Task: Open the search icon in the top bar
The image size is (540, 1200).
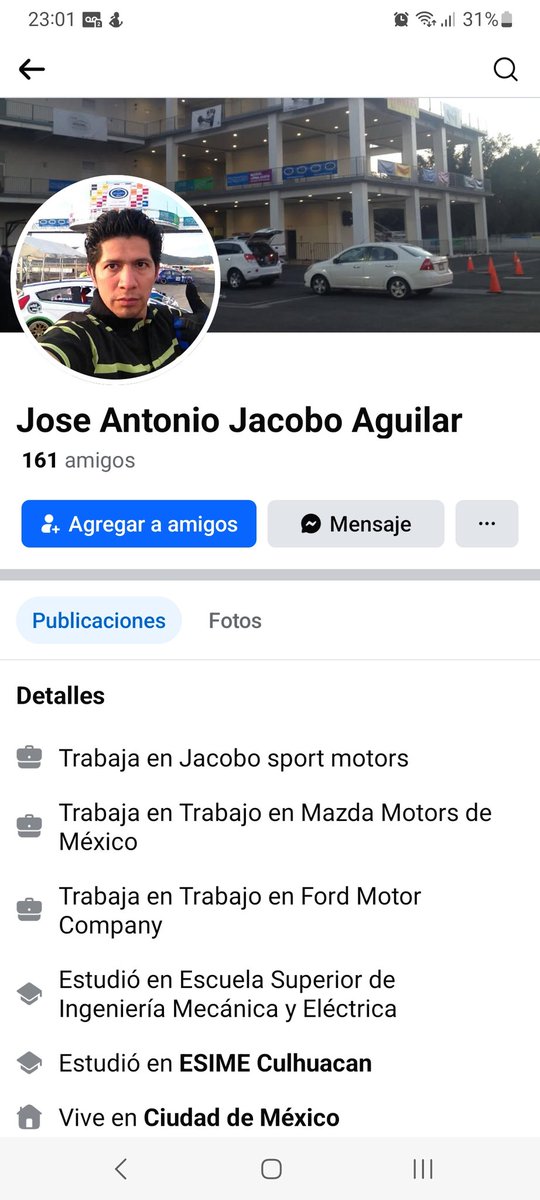Action: click(x=506, y=69)
